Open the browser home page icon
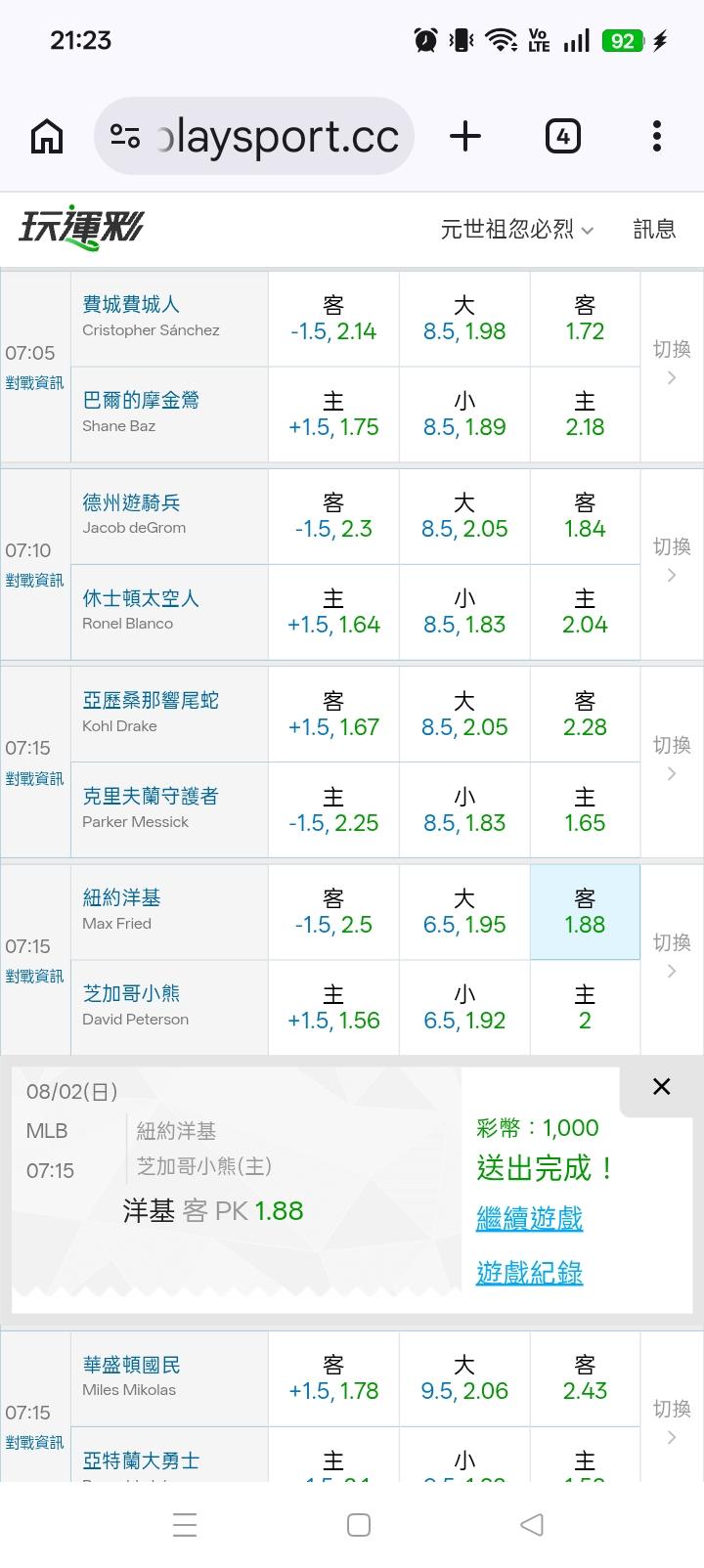Image resolution: width=704 pixels, height=1568 pixels. click(x=47, y=136)
